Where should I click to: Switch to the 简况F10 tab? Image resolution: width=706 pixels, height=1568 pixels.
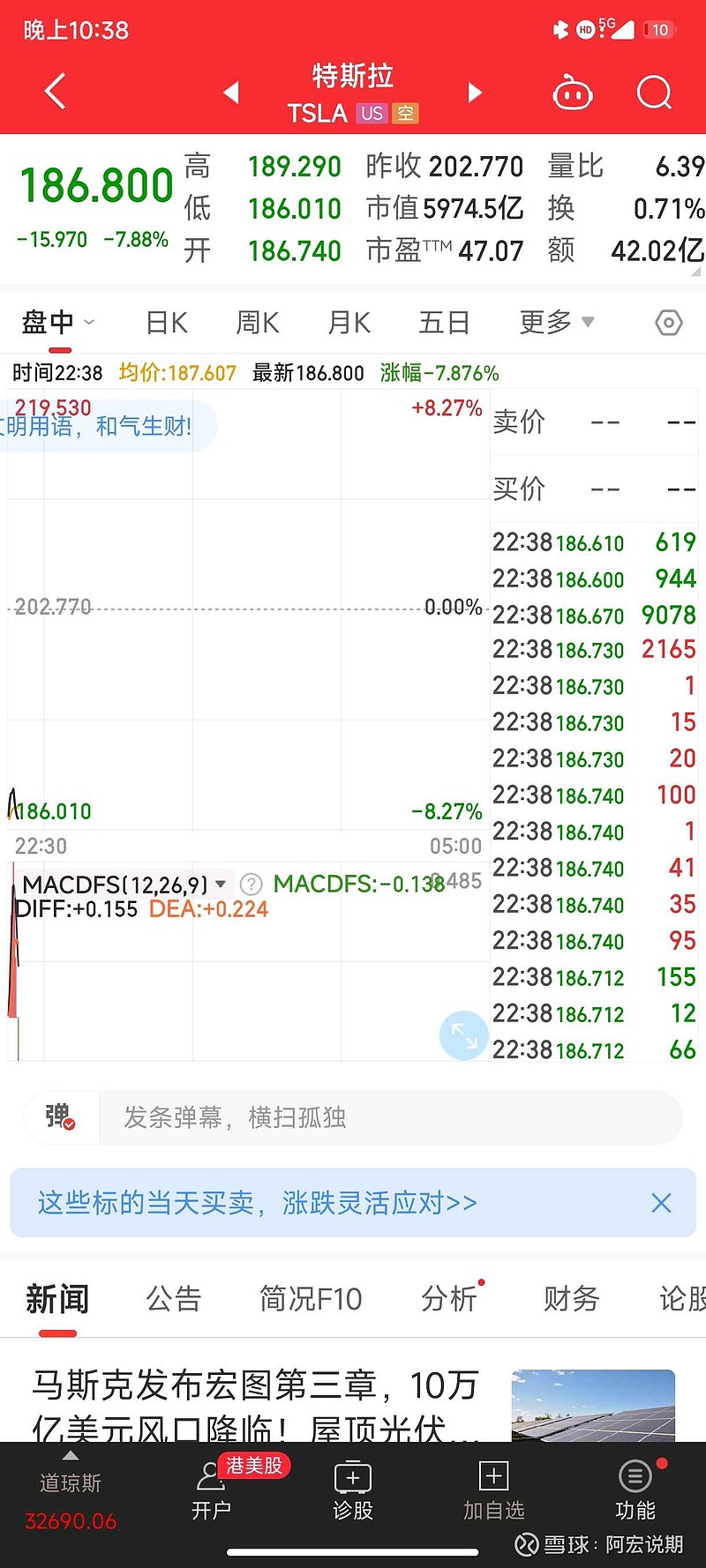click(x=311, y=1298)
